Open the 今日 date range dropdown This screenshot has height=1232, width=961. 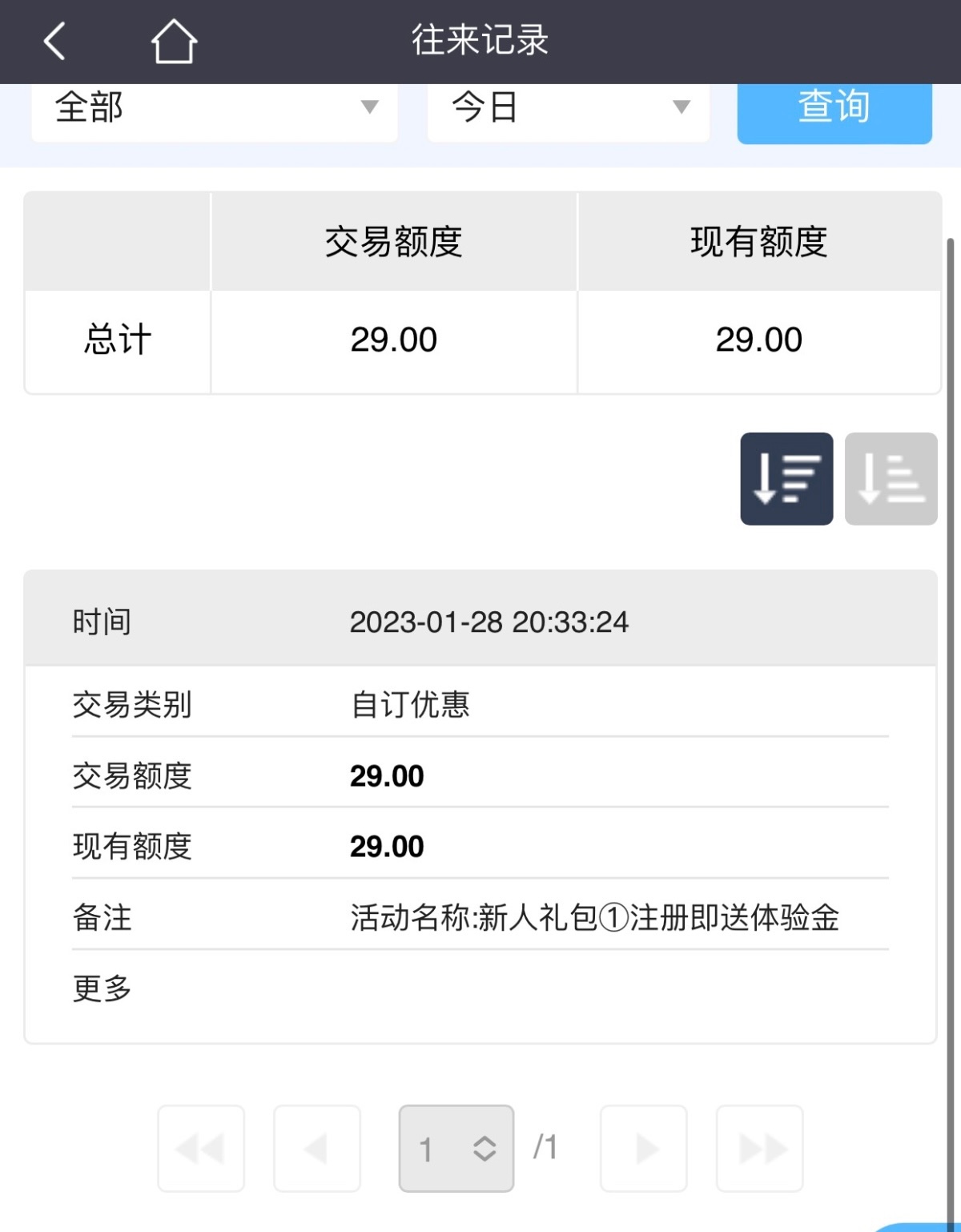coord(568,108)
